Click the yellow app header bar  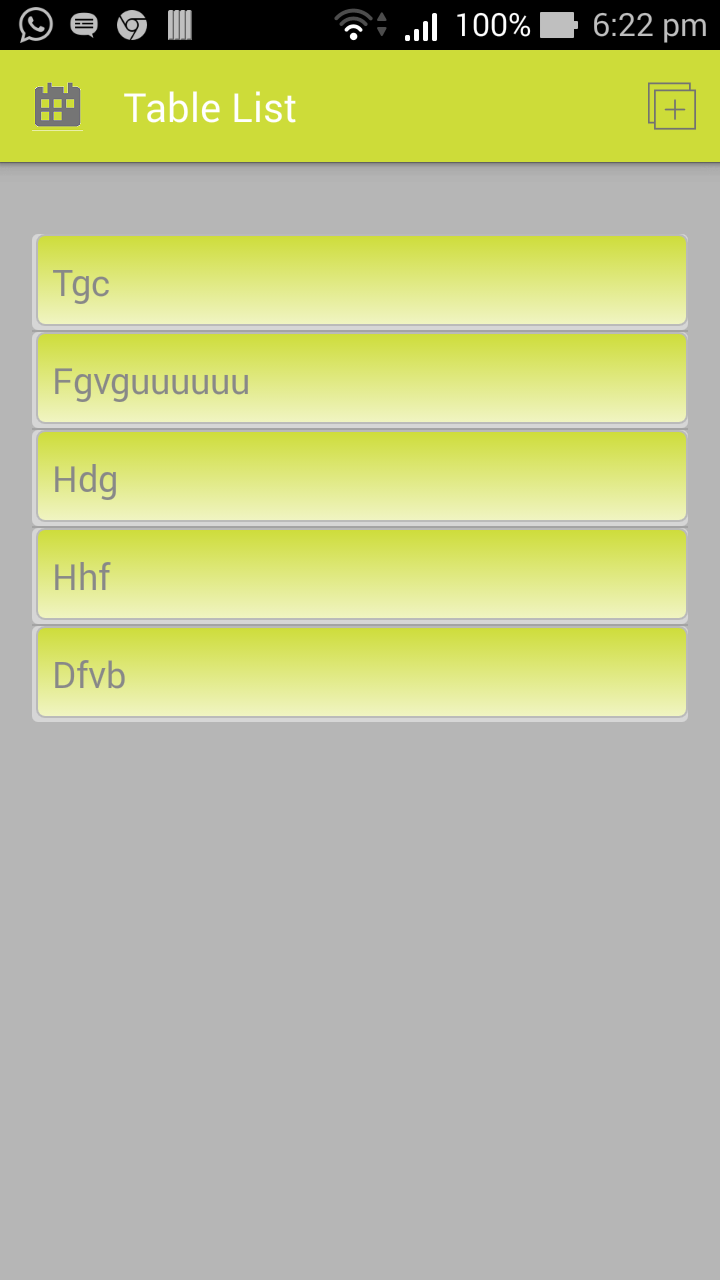pos(400,105)
